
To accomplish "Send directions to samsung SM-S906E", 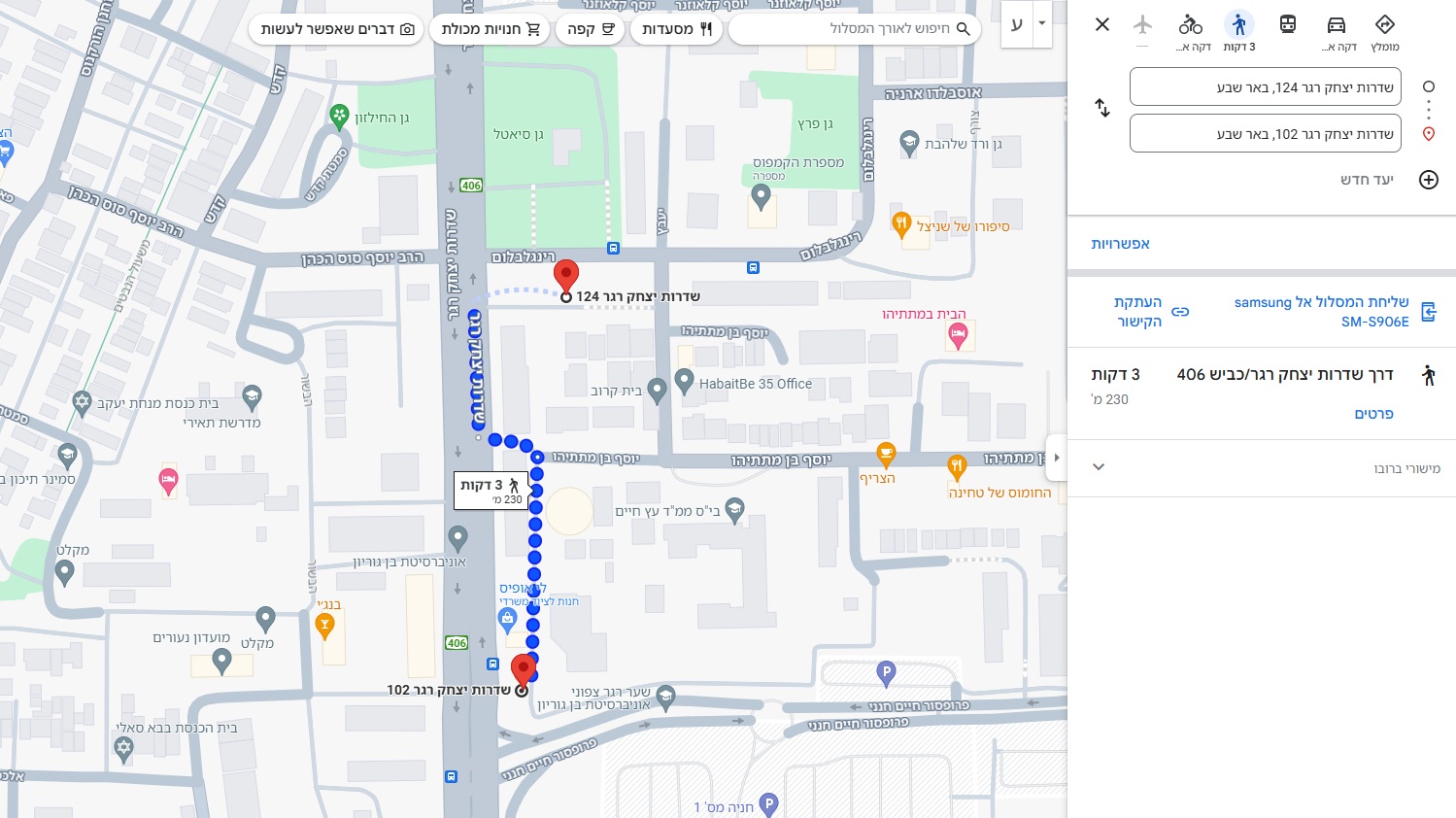I will [1321, 312].
